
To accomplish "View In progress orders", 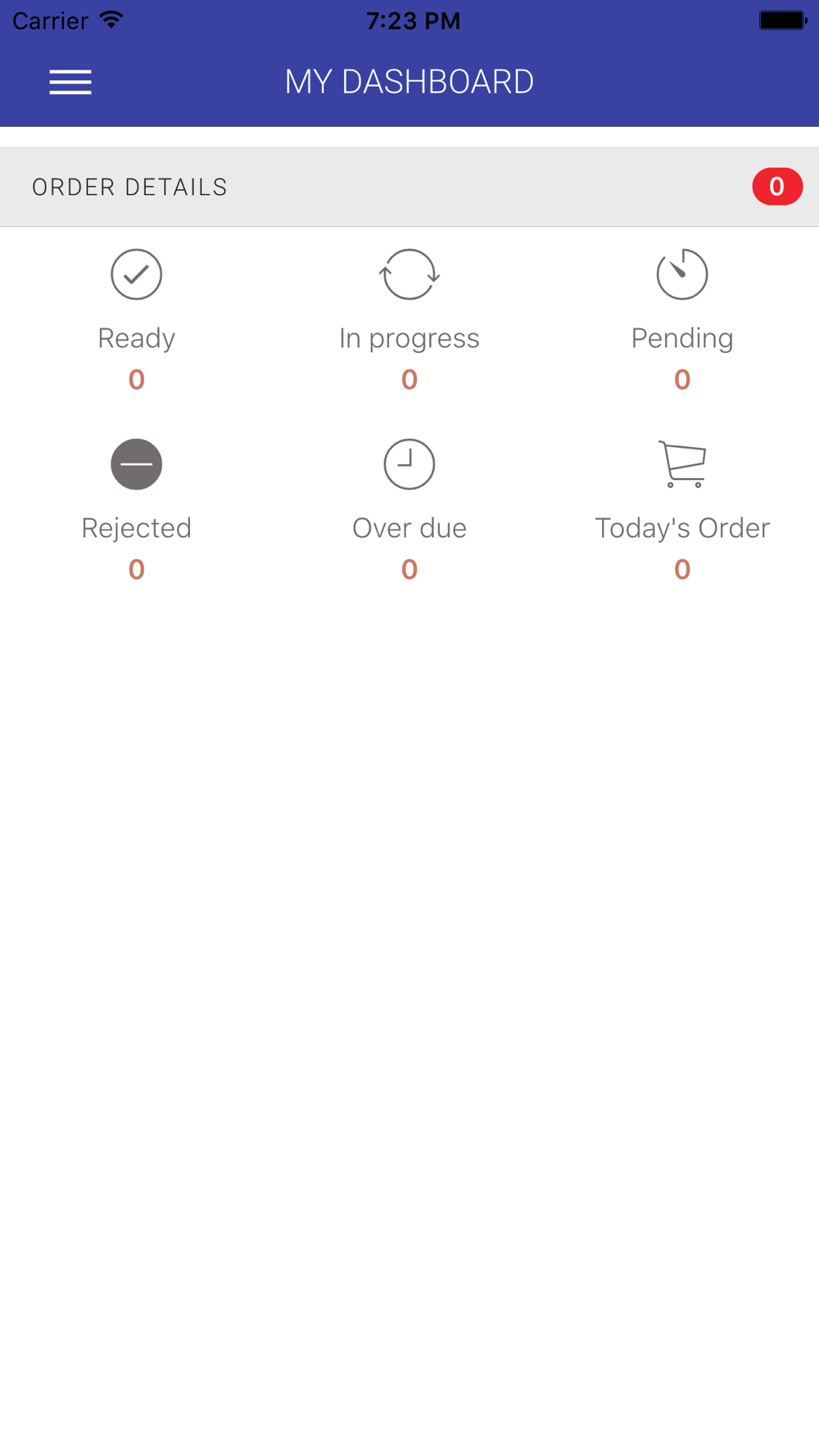I will click(x=409, y=321).
